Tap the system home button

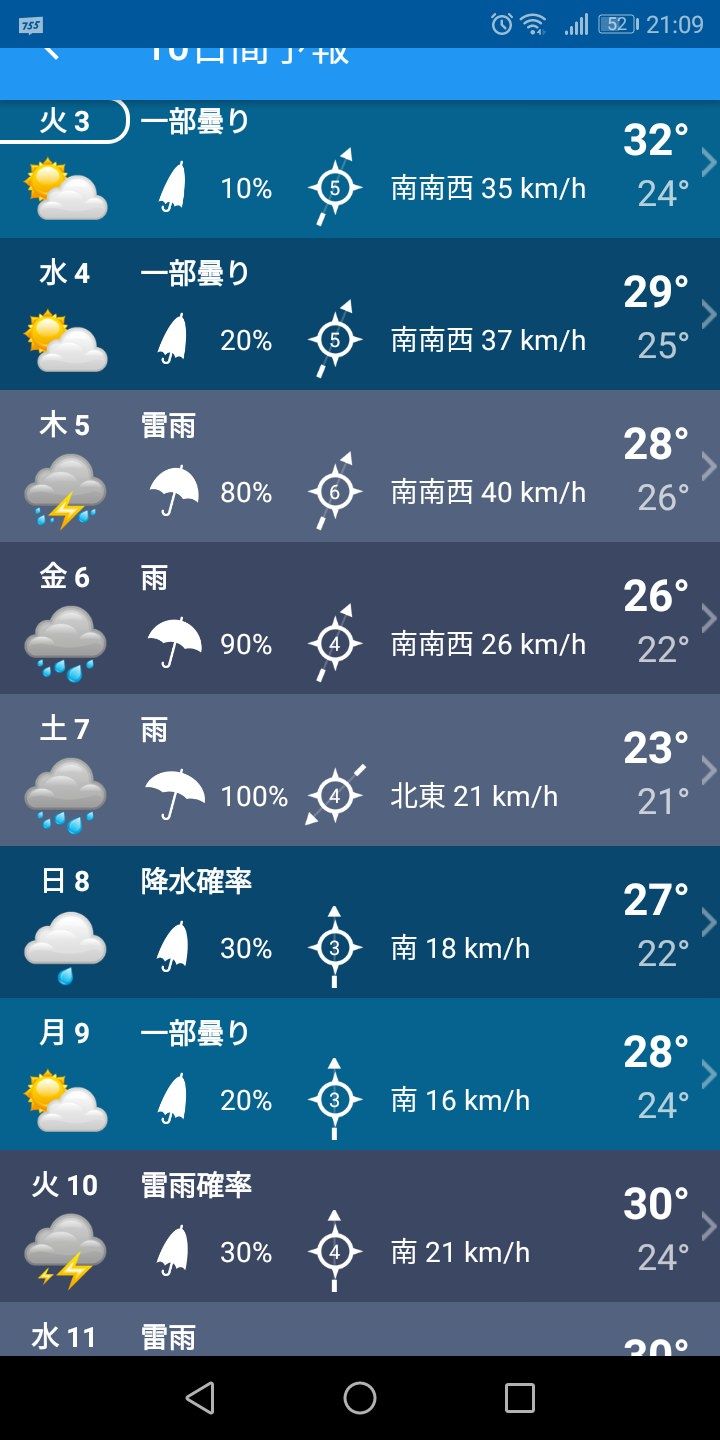(360, 1398)
